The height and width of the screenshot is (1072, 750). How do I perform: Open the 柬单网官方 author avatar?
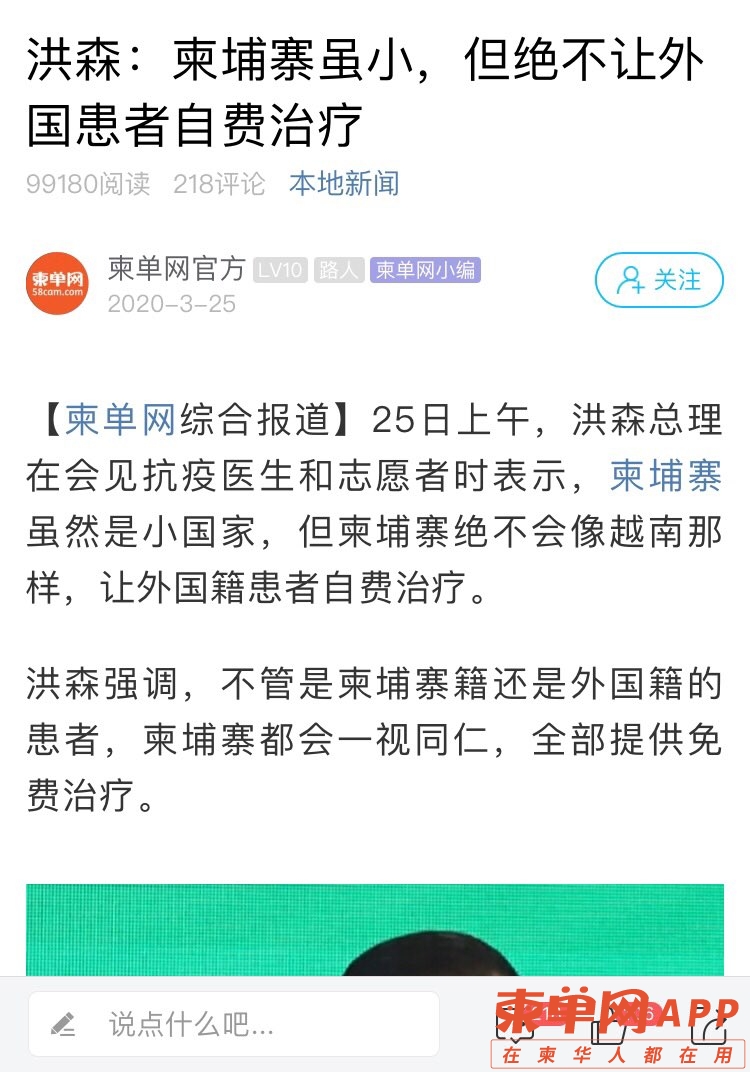coord(57,283)
